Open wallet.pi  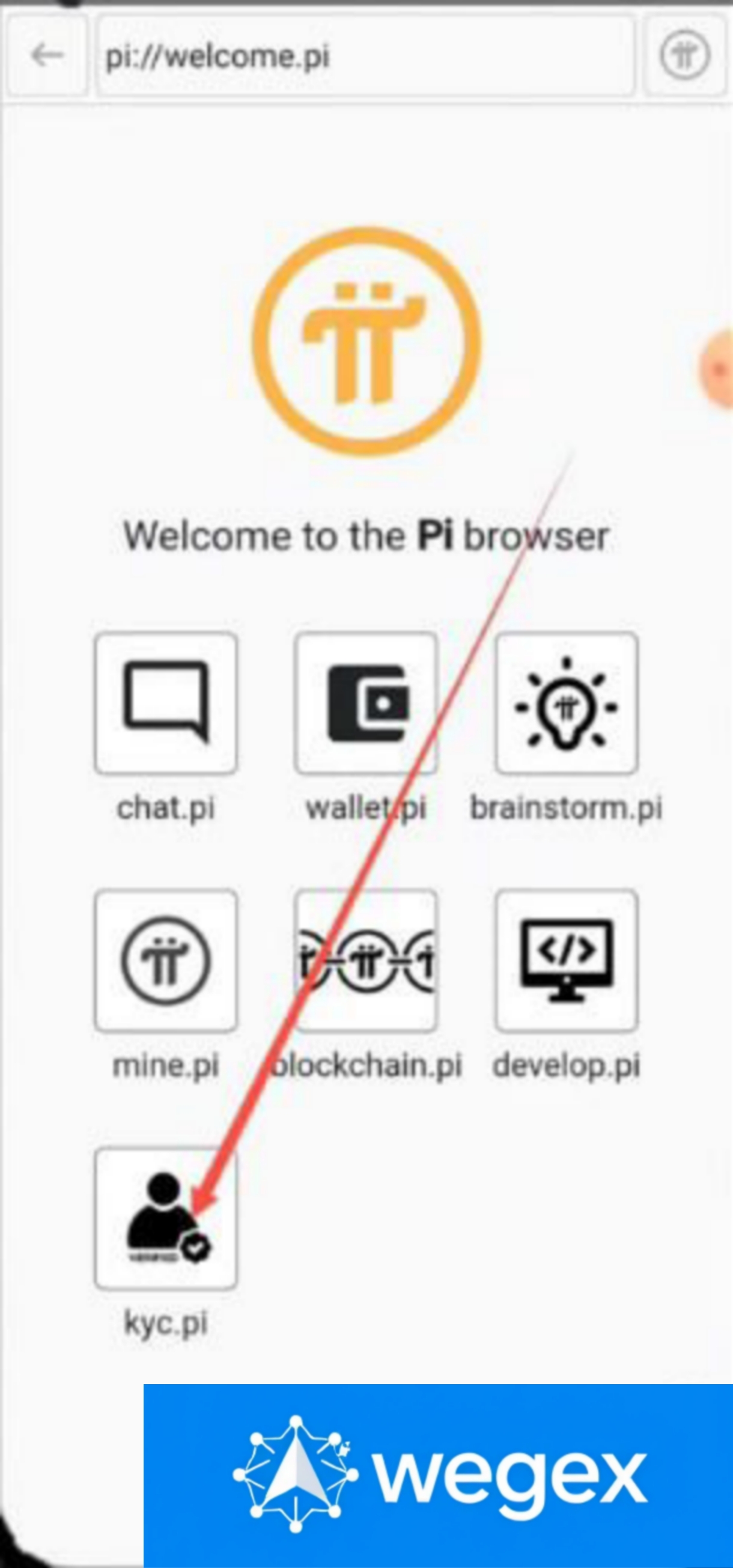tap(366, 703)
